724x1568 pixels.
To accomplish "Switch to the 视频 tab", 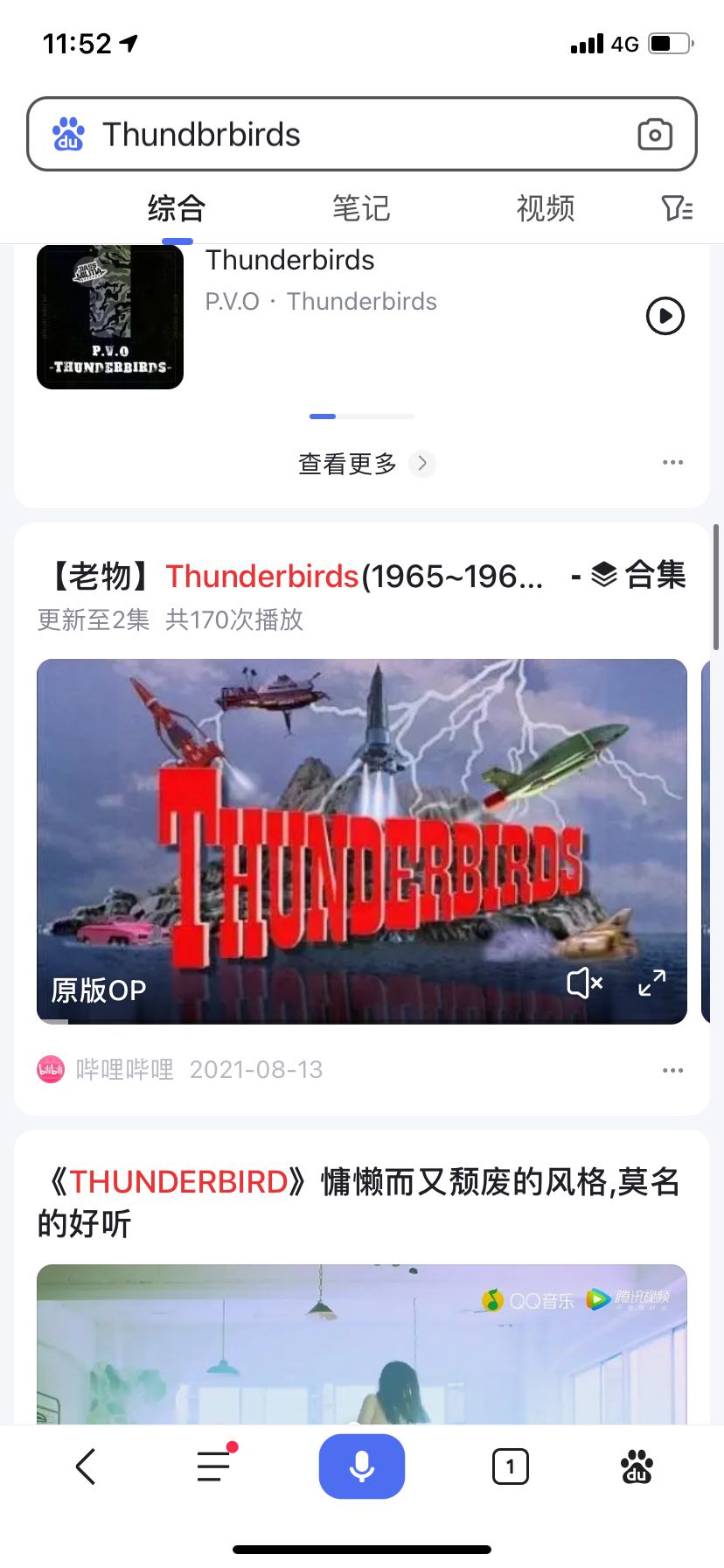I will click(x=546, y=209).
